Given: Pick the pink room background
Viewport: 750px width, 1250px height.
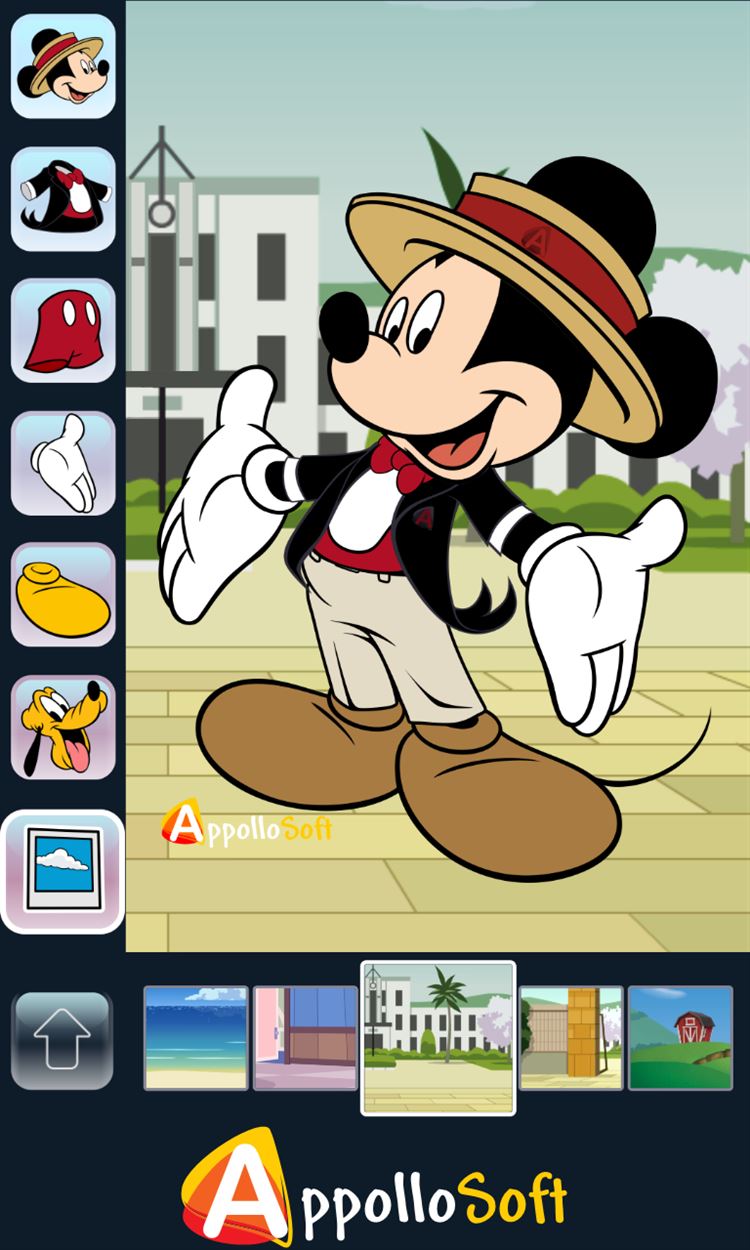Looking at the screenshot, I should [x=305, y=1038].
